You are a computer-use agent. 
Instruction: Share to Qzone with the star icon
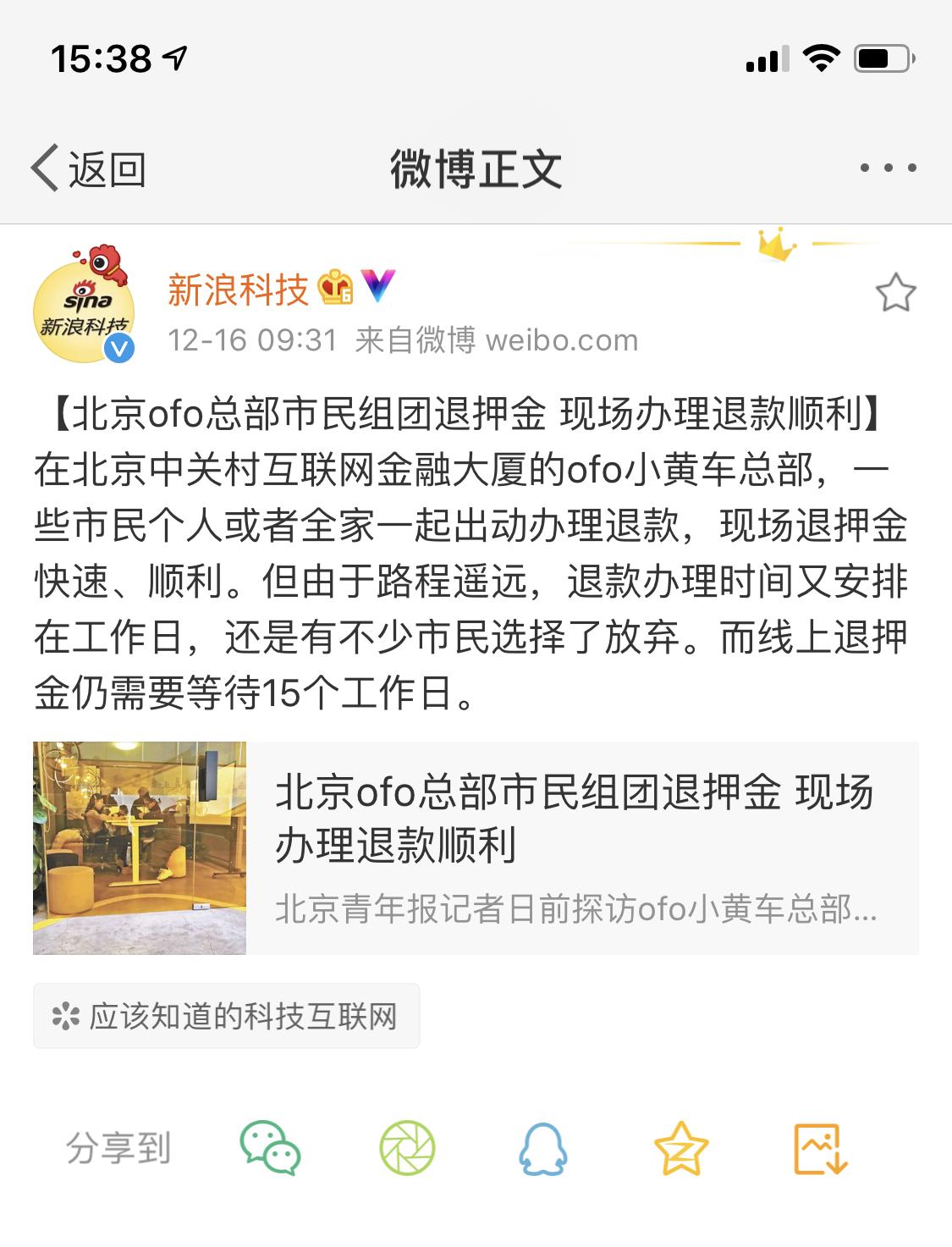point(680,1148)
